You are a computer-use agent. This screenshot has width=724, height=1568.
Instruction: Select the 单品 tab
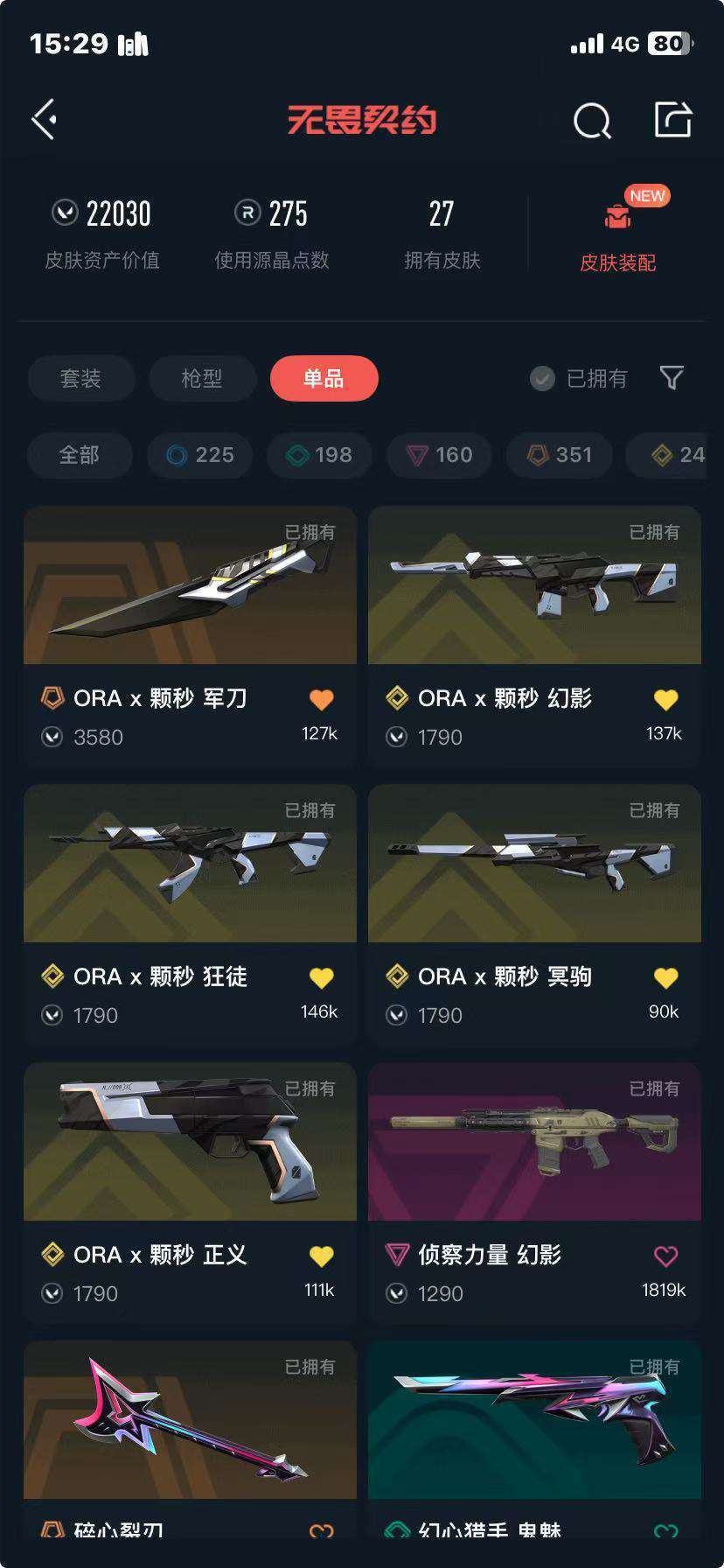[324, 378]
